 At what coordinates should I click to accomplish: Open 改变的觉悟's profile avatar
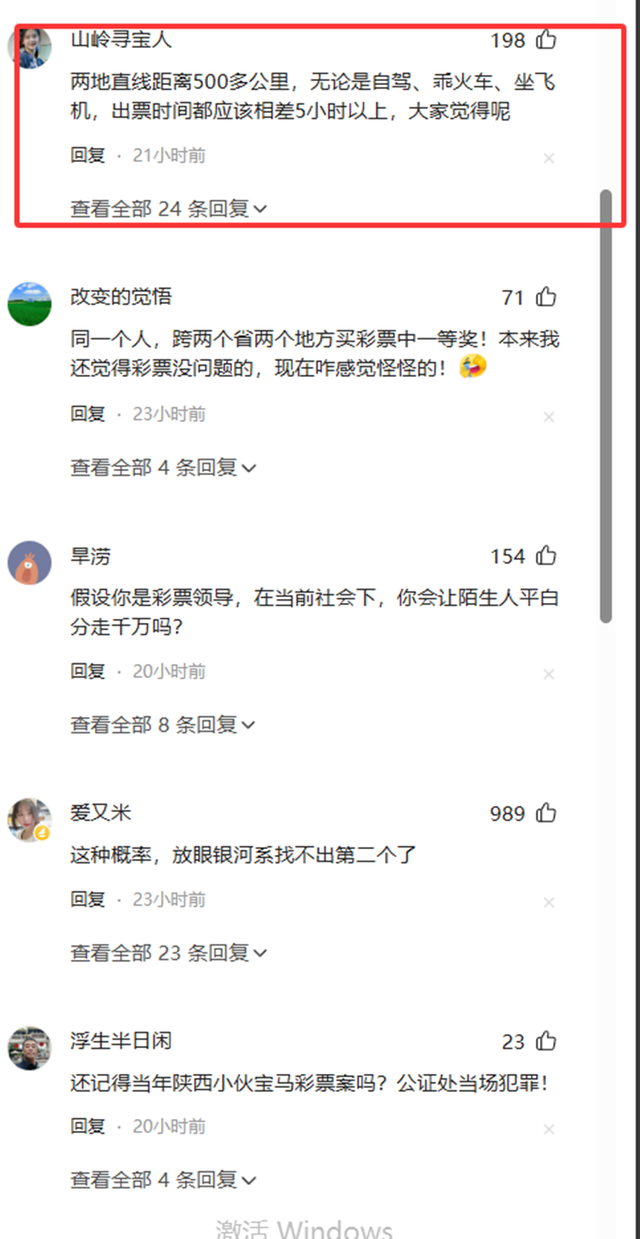tap(30, 303)
